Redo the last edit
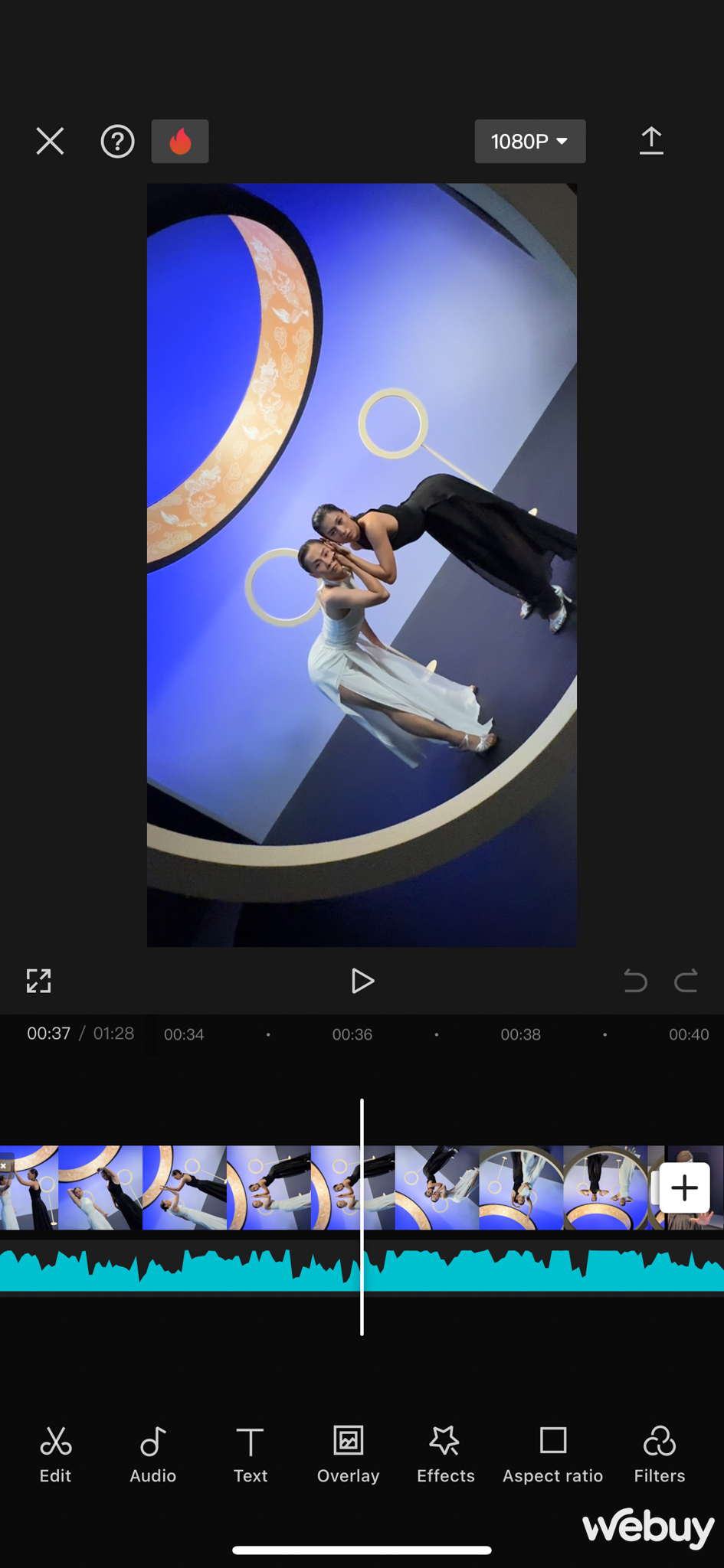 tap(686, 981)
